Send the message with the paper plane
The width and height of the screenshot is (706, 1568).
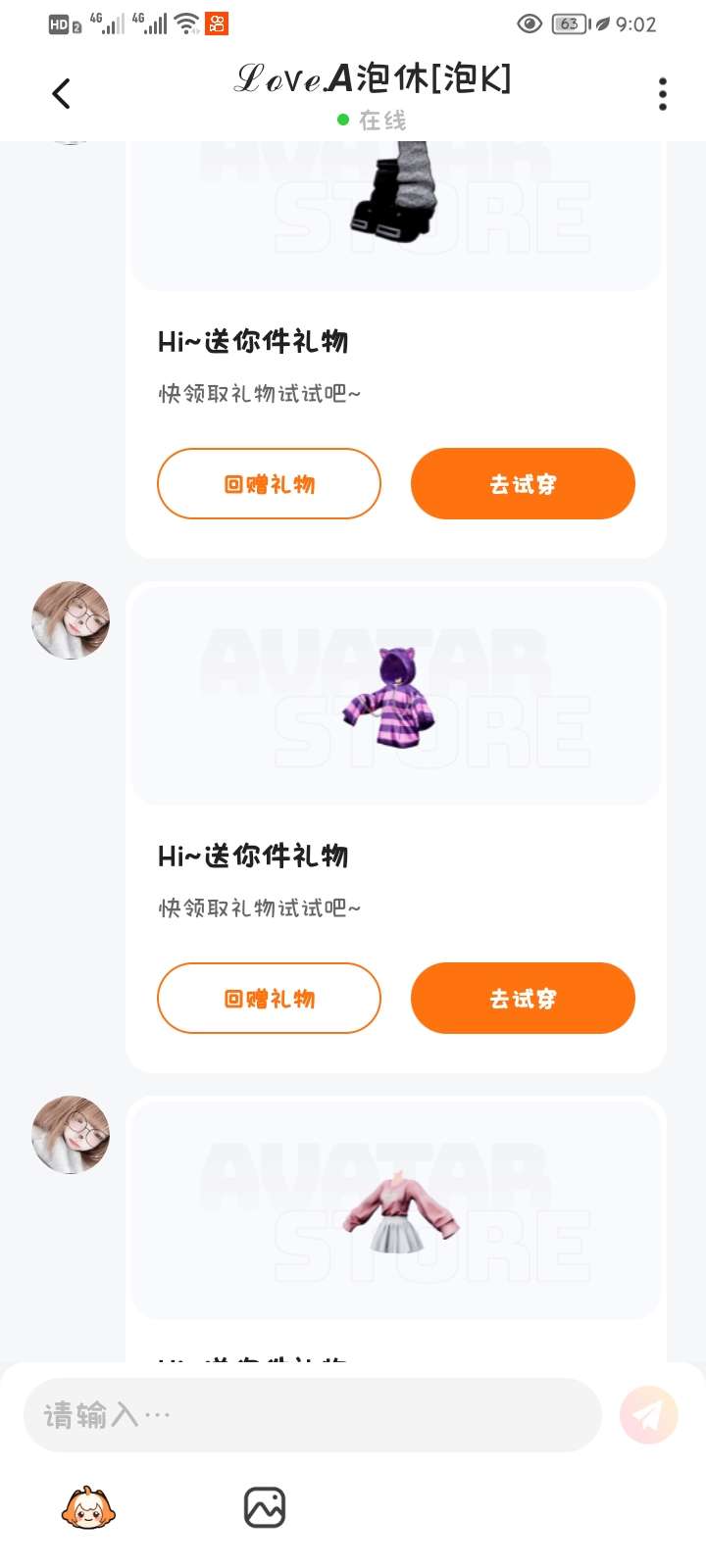(648, 1415)
